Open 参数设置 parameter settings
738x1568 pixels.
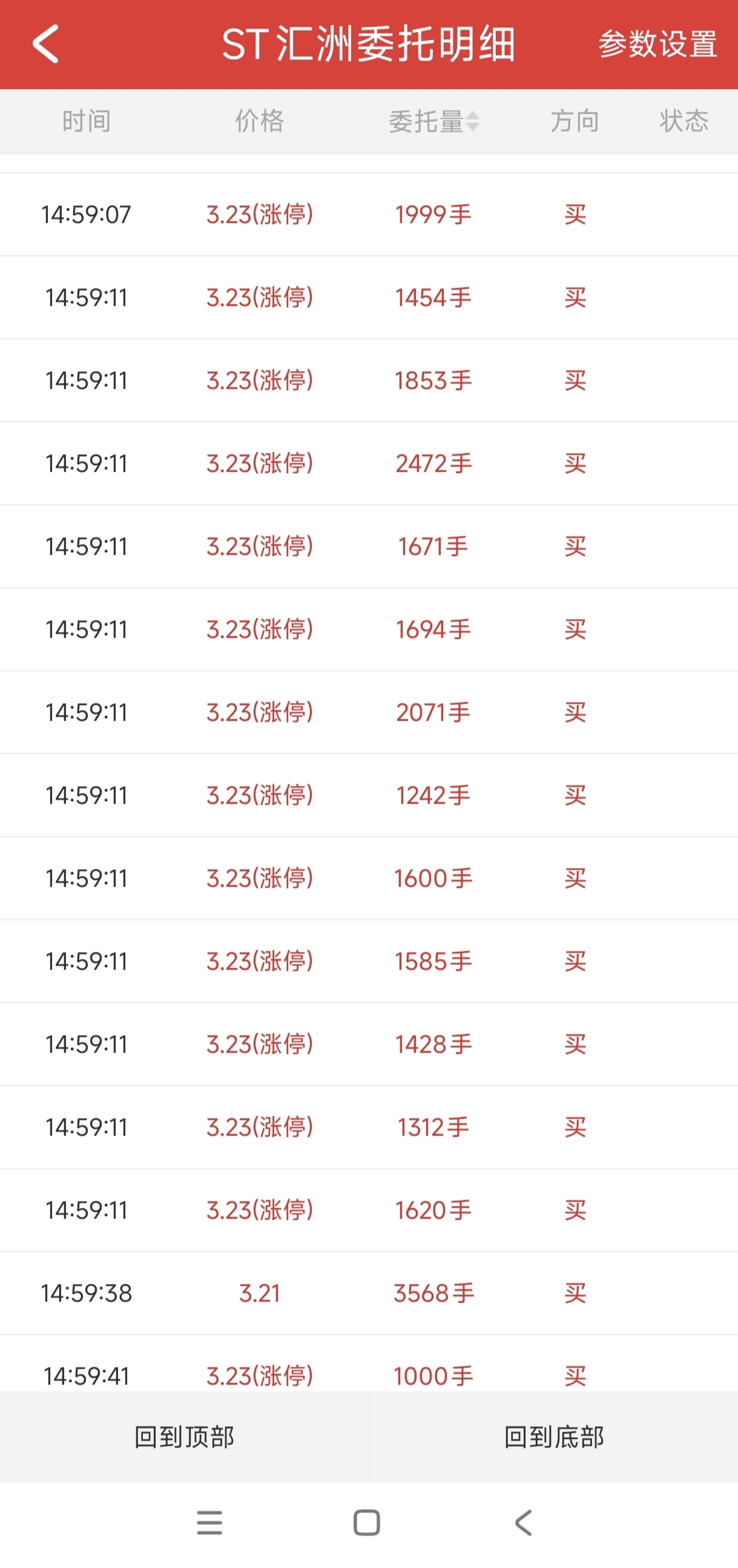(x=658, y=44)
